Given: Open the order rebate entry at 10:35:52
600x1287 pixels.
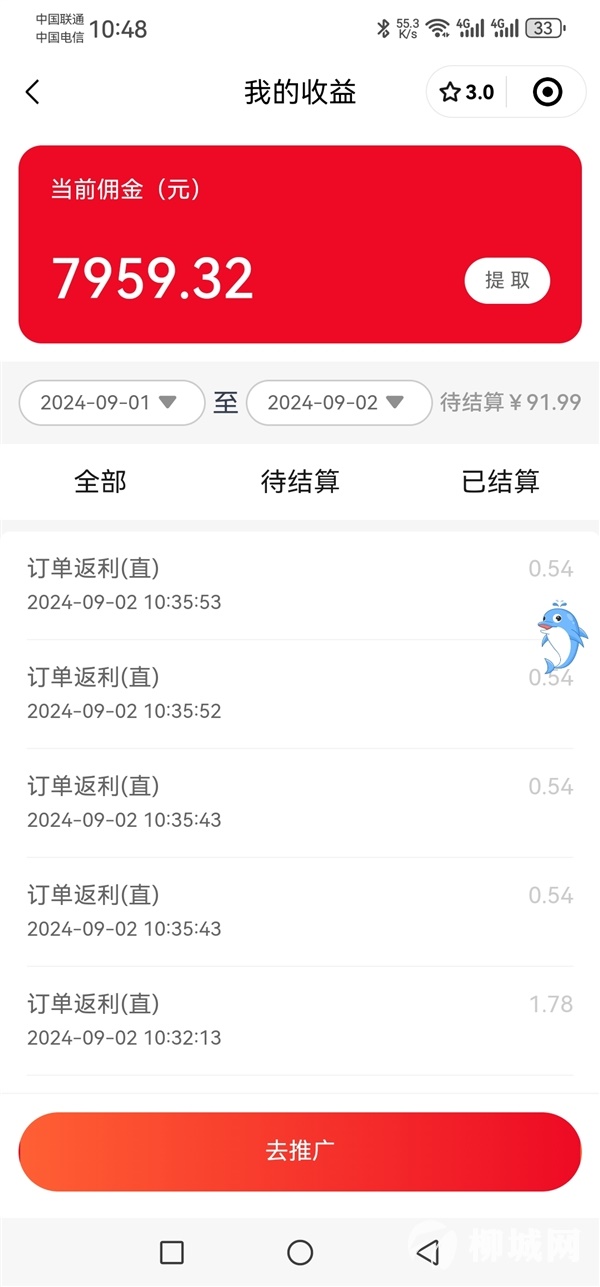Looking at the screenshot, I should pyautogui.click(x=300, y=694).
